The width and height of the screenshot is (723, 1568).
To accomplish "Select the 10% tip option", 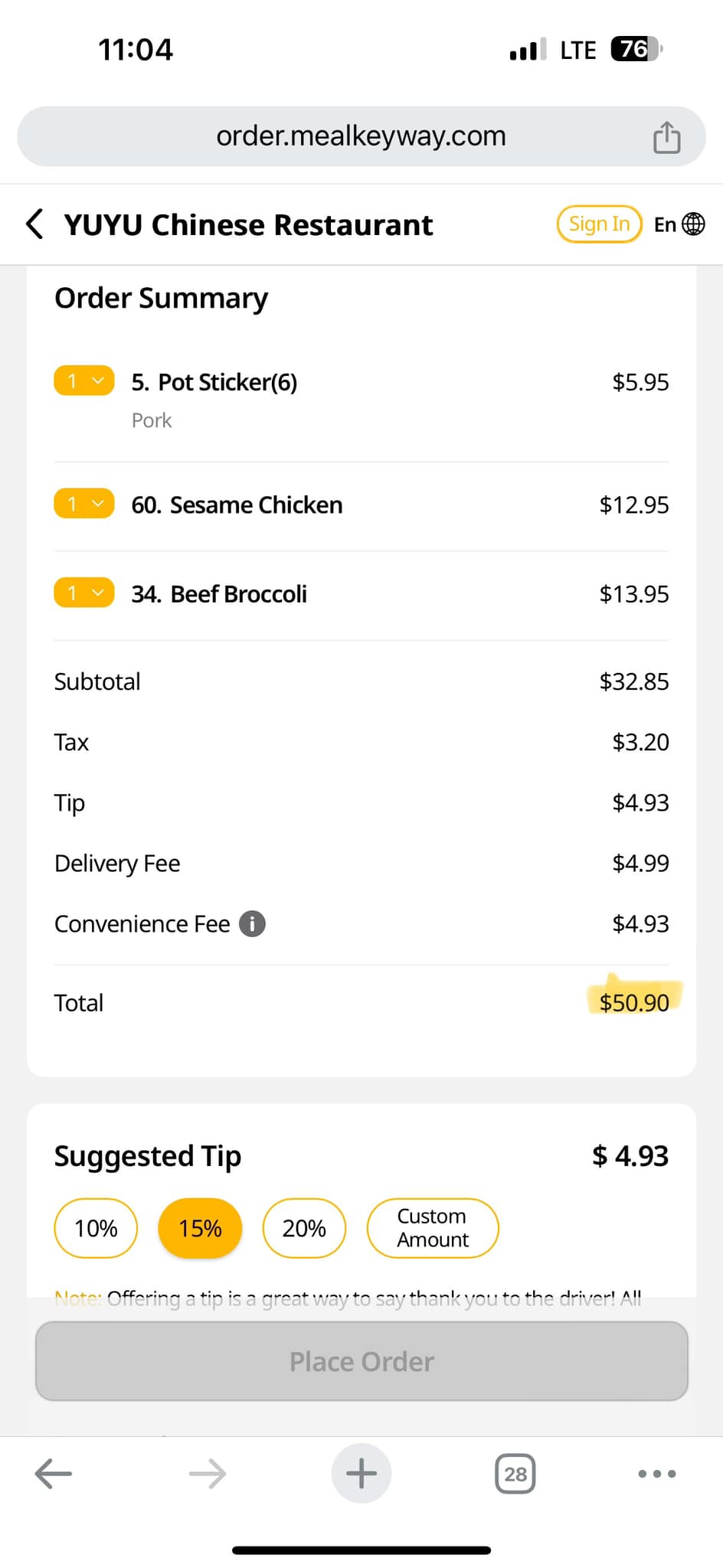I will [96, 1228].
